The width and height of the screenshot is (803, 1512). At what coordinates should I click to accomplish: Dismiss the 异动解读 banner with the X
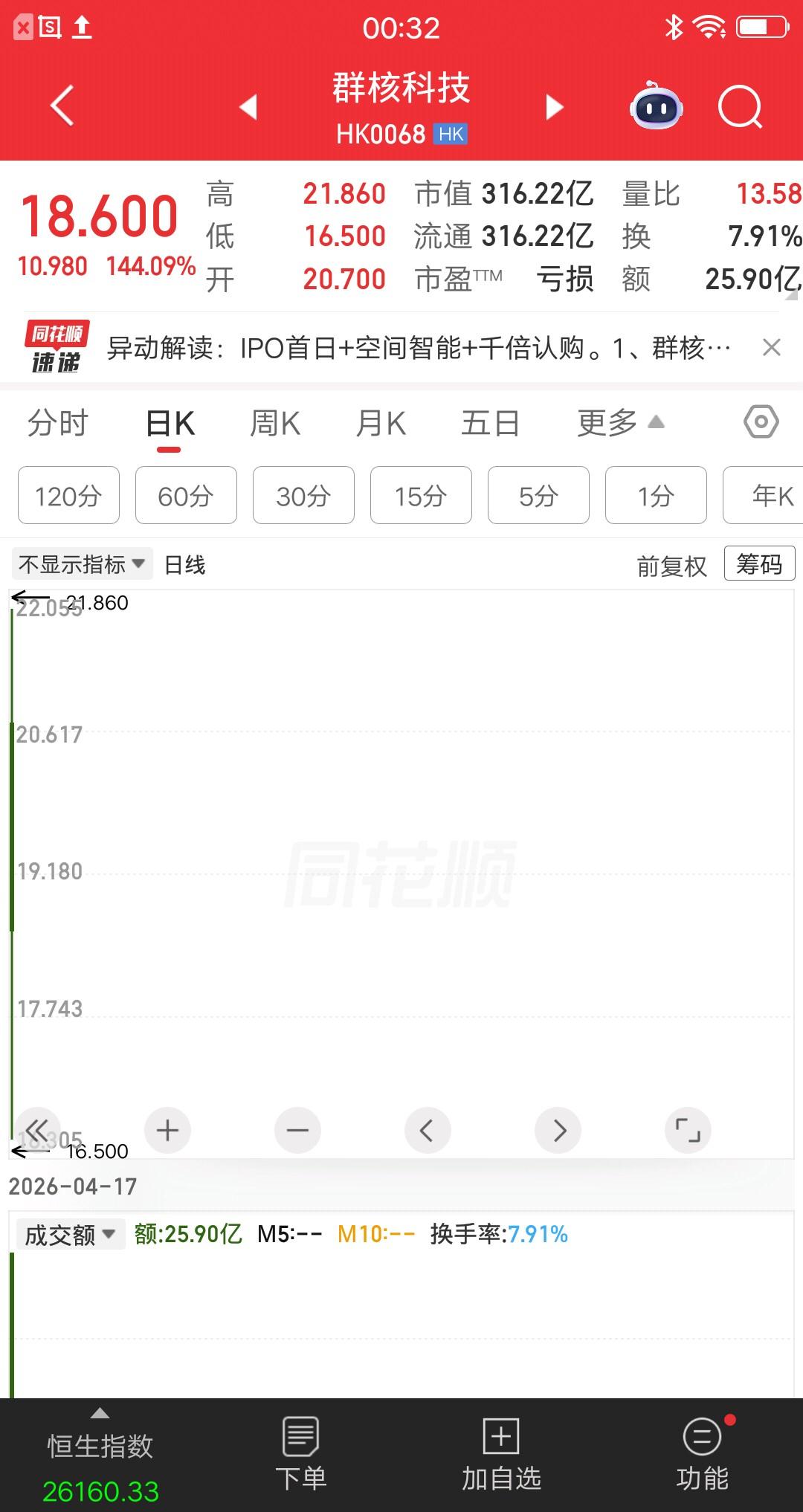pos(771,347)
